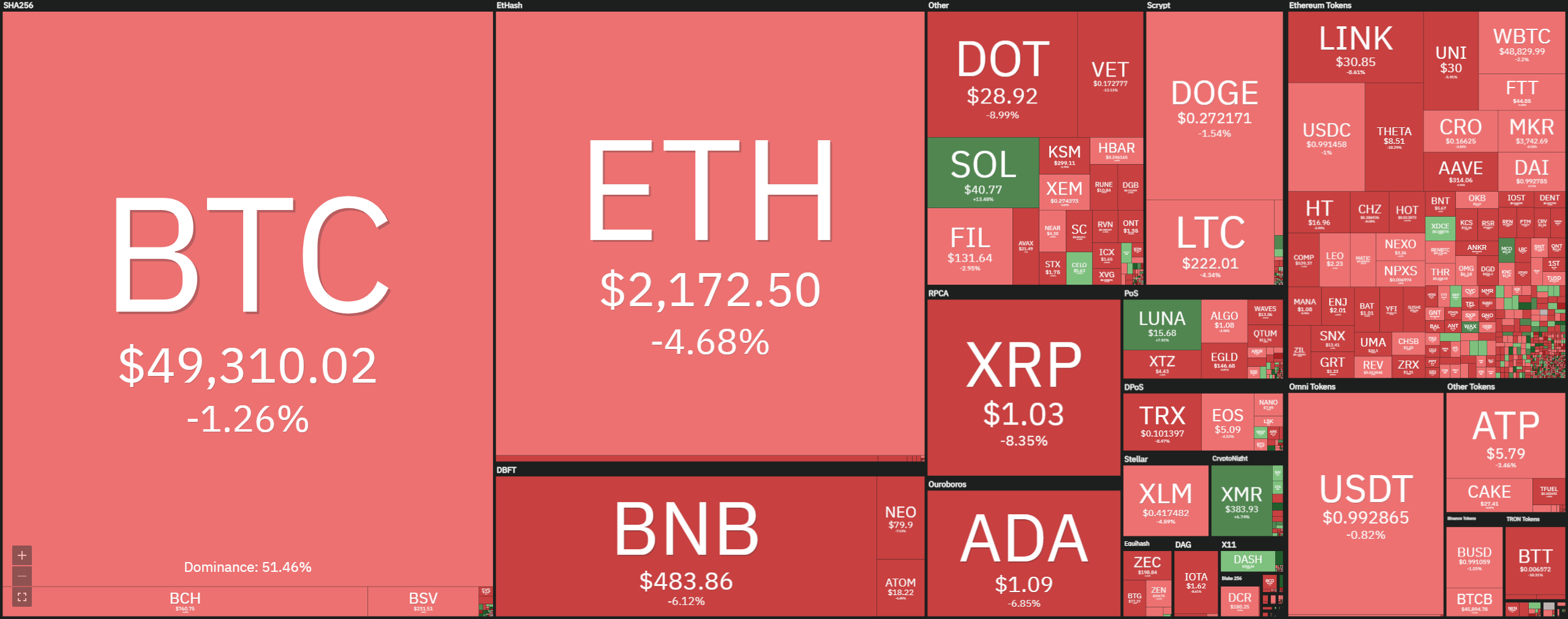Image resolution: width=1568 pixels, height=619 pixels.
Task: Open the LTC tile
Action: [x=1210, y=242]
